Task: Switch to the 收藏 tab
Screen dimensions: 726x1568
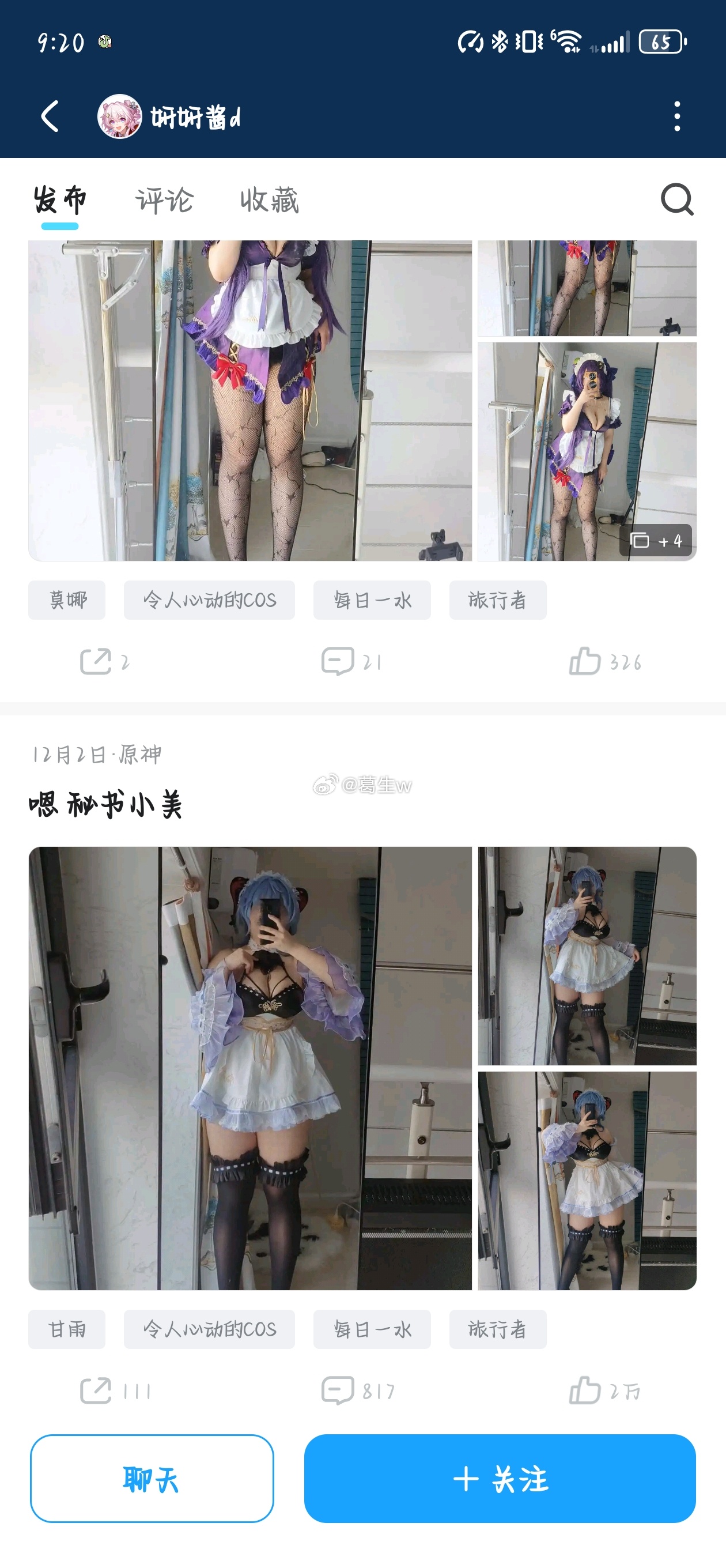Action: (270, 200)
